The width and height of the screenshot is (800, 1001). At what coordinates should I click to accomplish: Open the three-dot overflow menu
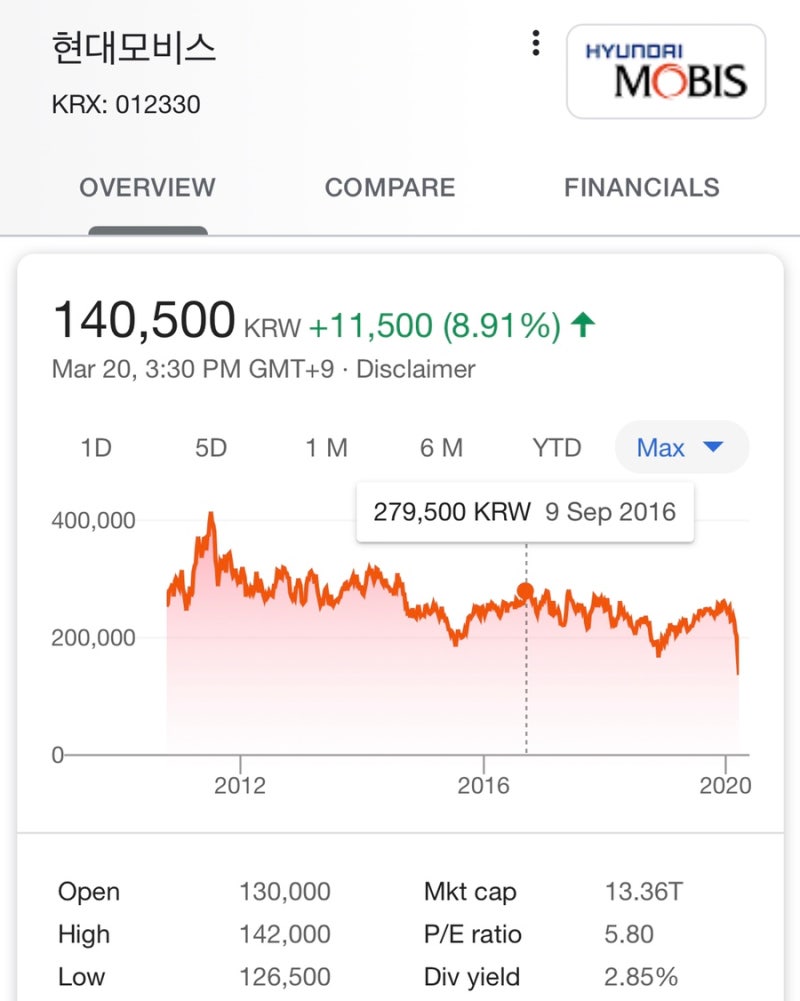pyautogui.click(x=536, y=42)
